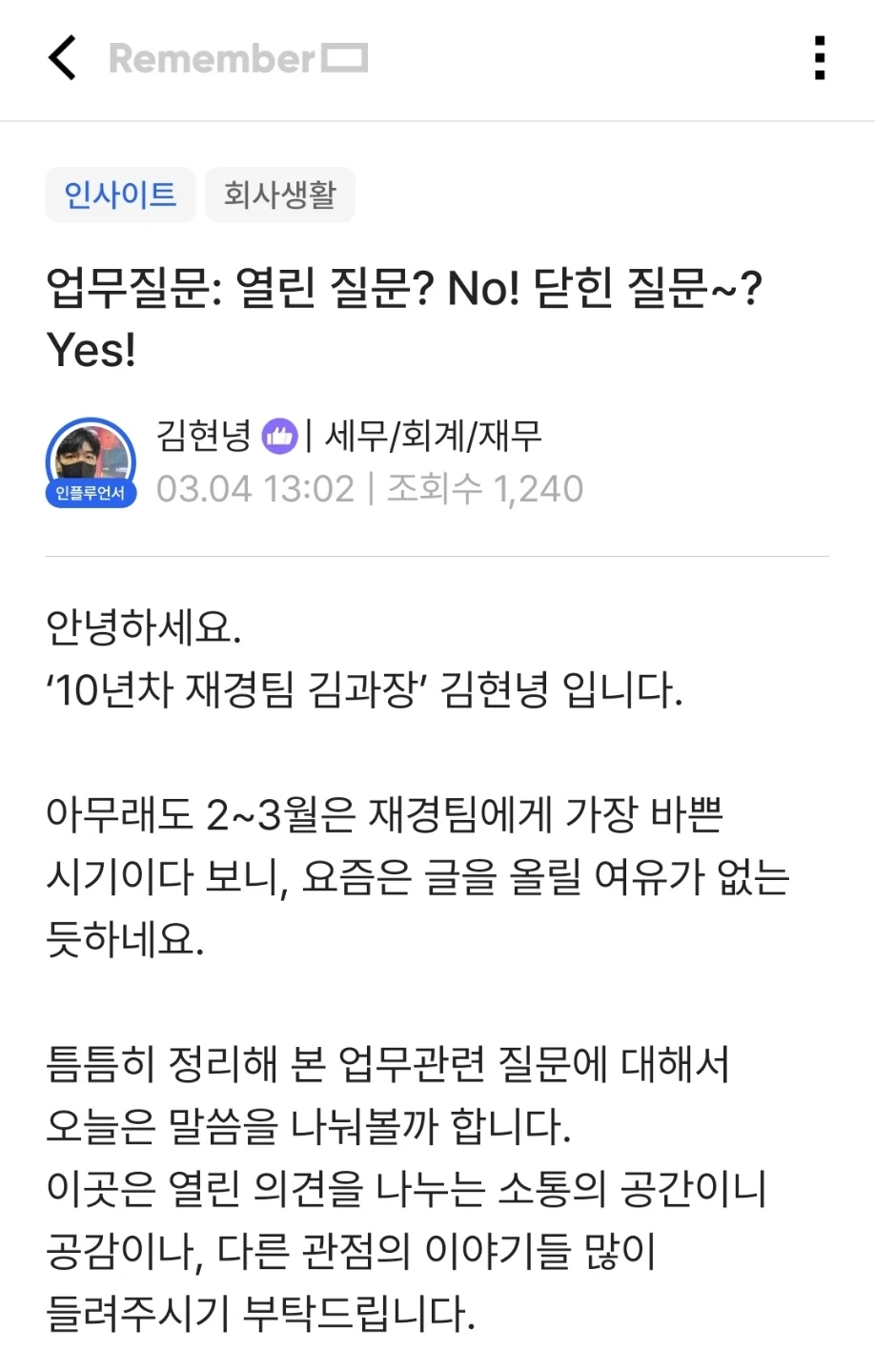This screenshot has height=1372, width=875.
Task: Switch to the 회사생활 topic tag
Action: tap(280, 195)
